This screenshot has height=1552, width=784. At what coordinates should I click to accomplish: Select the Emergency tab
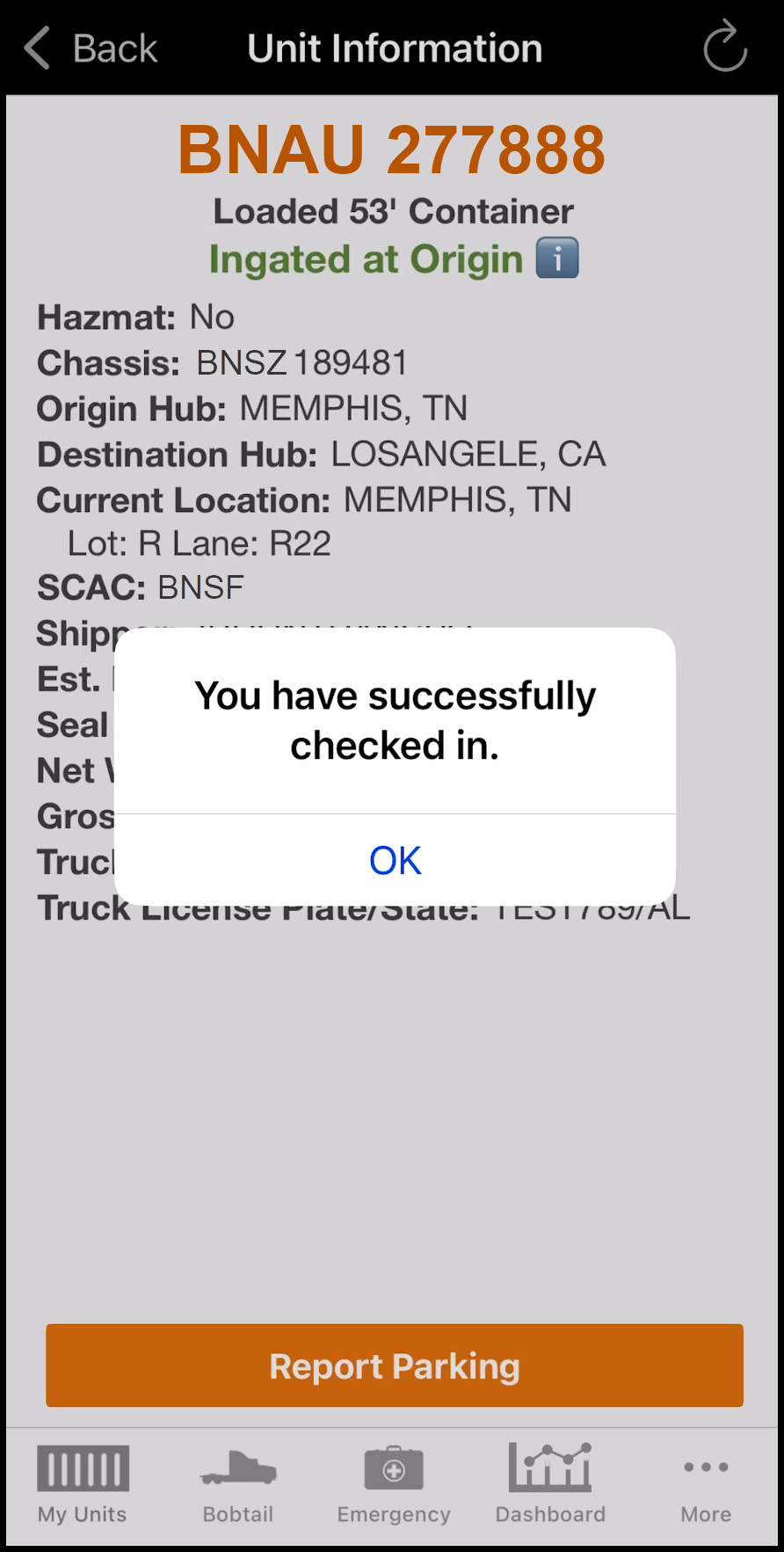pos(394,1484)
